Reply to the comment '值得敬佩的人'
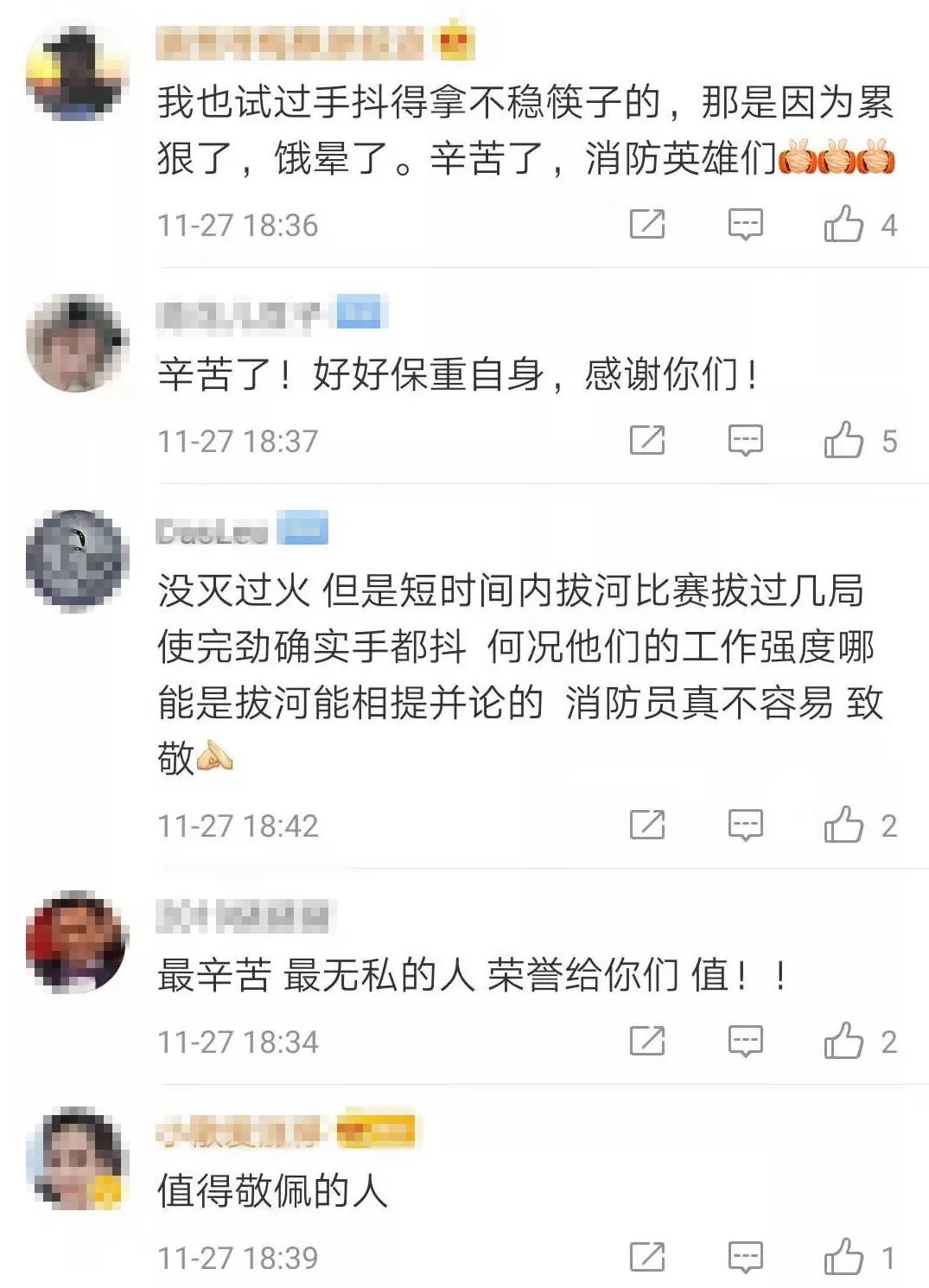The image size is (929, 1288). tap(745, 1258)
